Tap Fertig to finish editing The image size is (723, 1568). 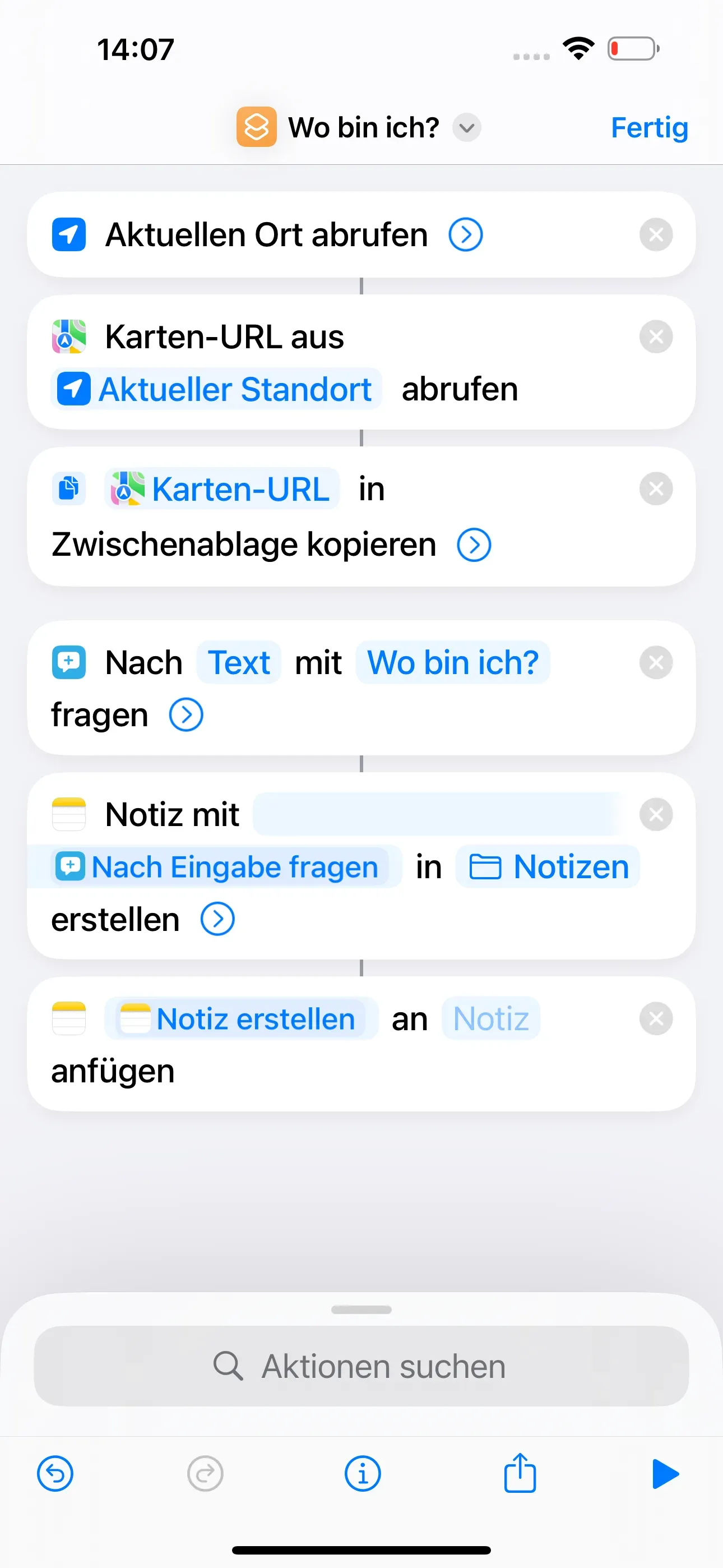(x=649, y=128)
